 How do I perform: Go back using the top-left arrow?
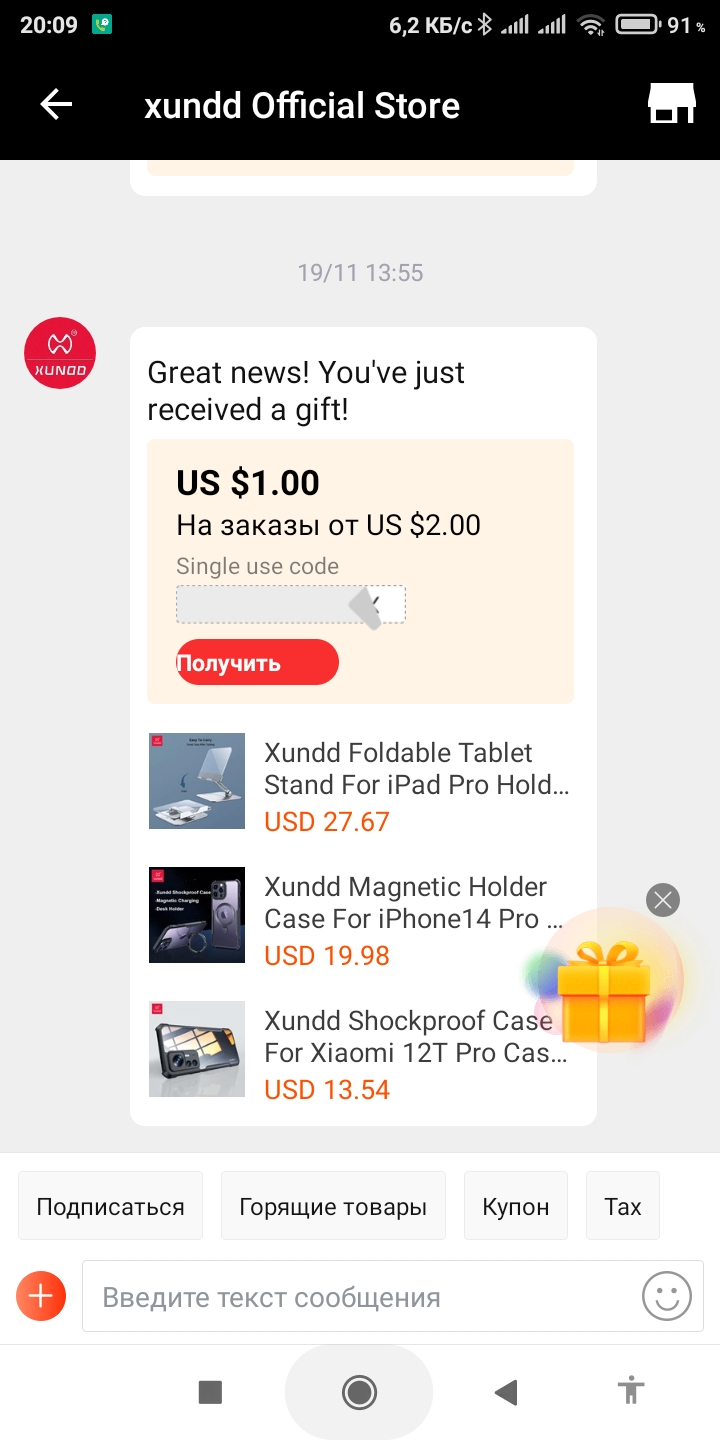[x=56, y=105]
